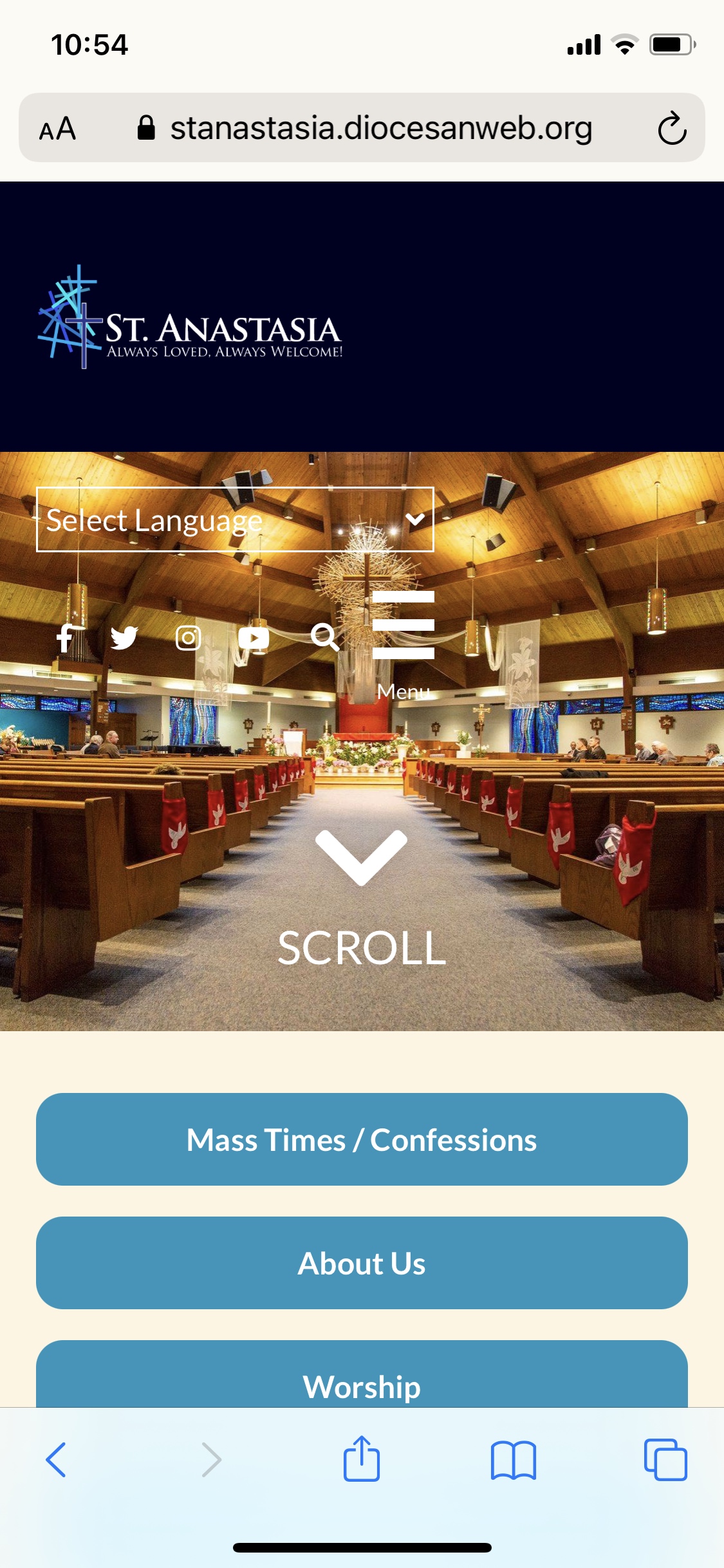The width and height of the screenshot is (724, 1568).
Task: Reload the page in Safari
Action: point(672,128)
